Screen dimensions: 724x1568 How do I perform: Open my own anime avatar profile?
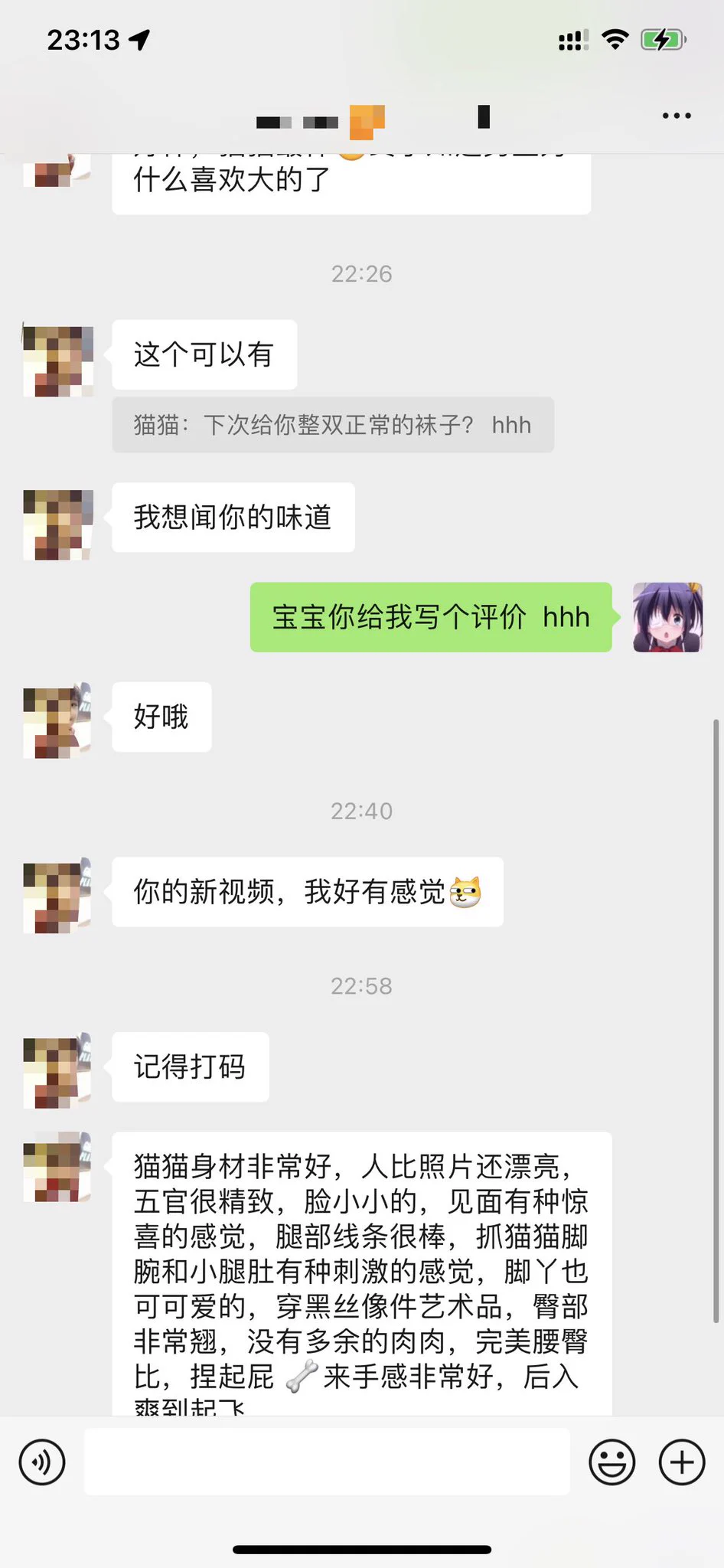click(667, 617)
